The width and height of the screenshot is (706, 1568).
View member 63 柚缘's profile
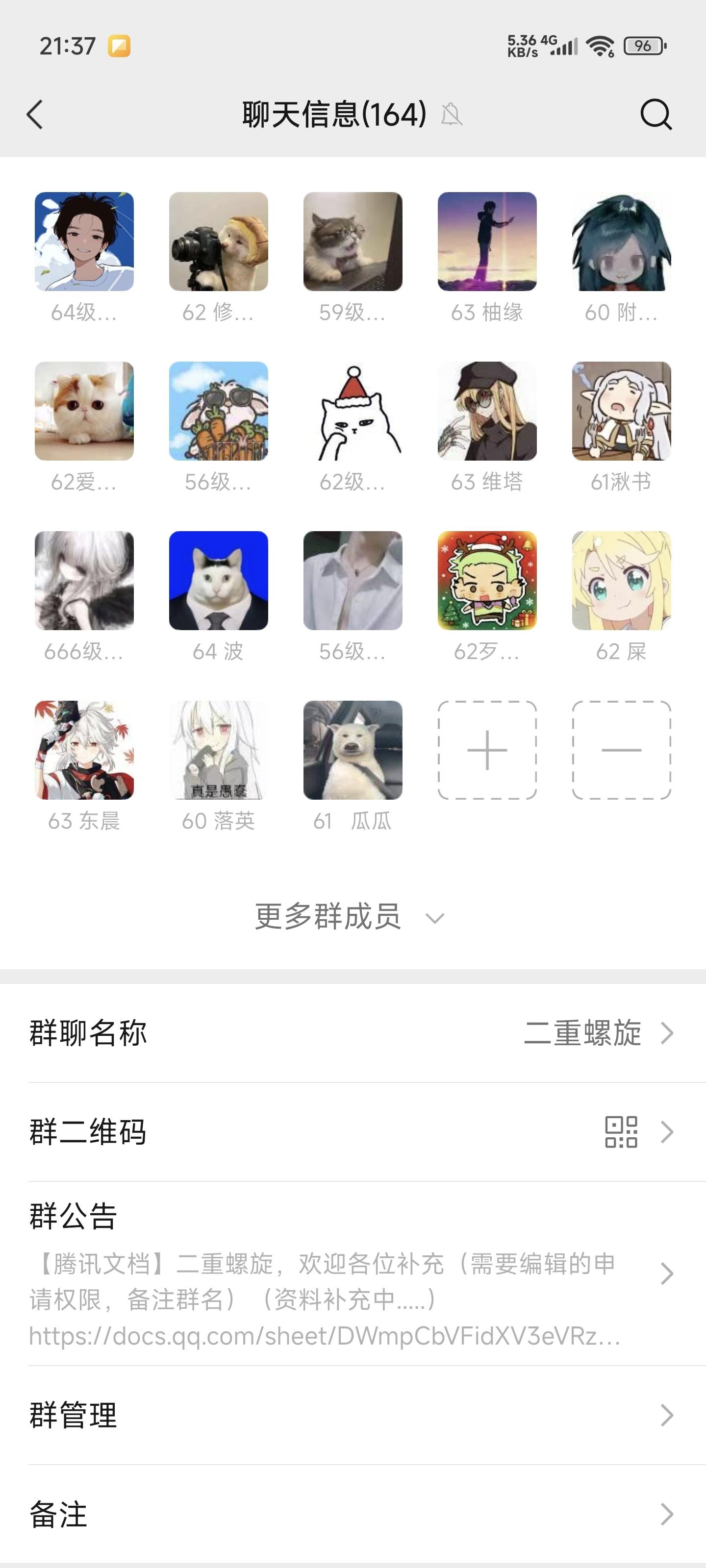(x=487, y=242)
